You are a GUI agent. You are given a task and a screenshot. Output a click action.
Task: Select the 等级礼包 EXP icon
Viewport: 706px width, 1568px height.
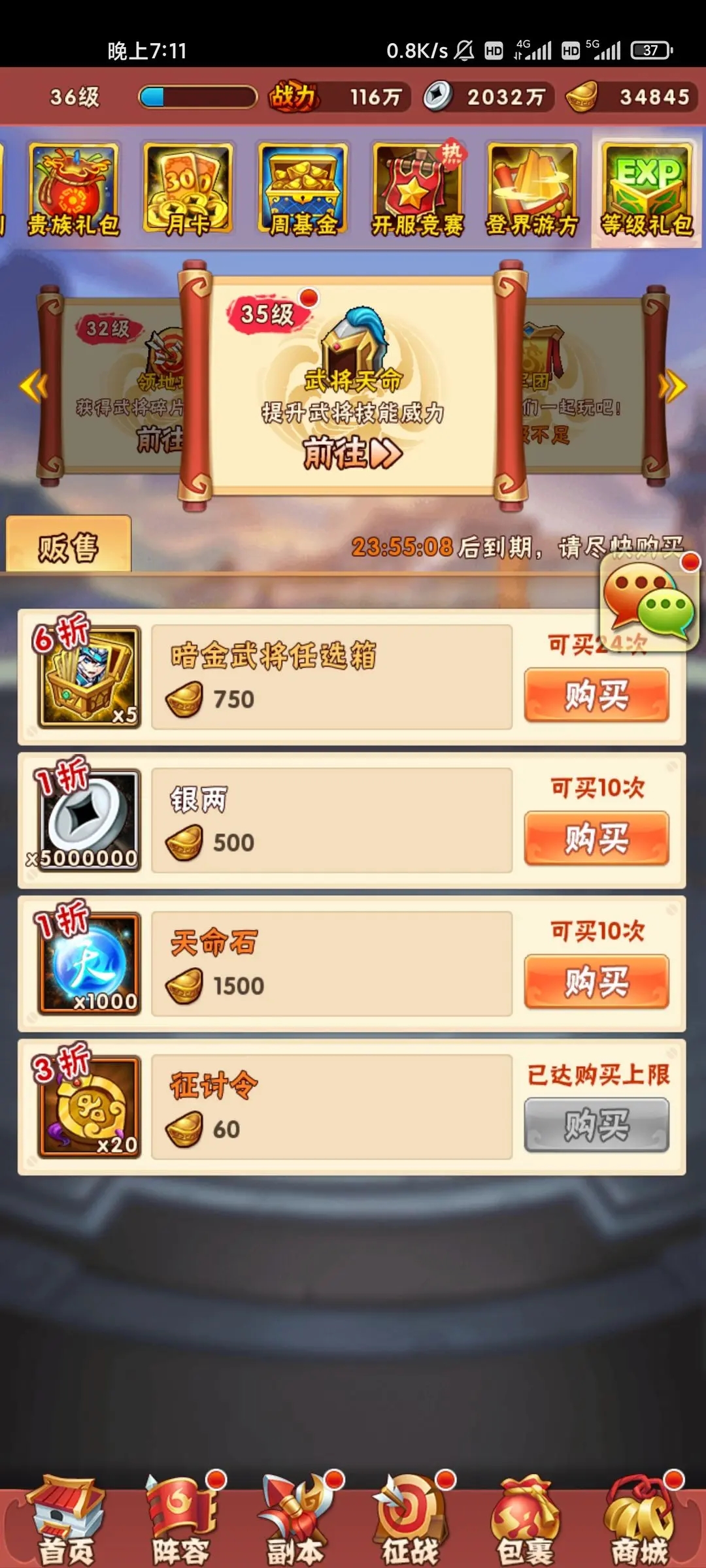click(647, 189)
